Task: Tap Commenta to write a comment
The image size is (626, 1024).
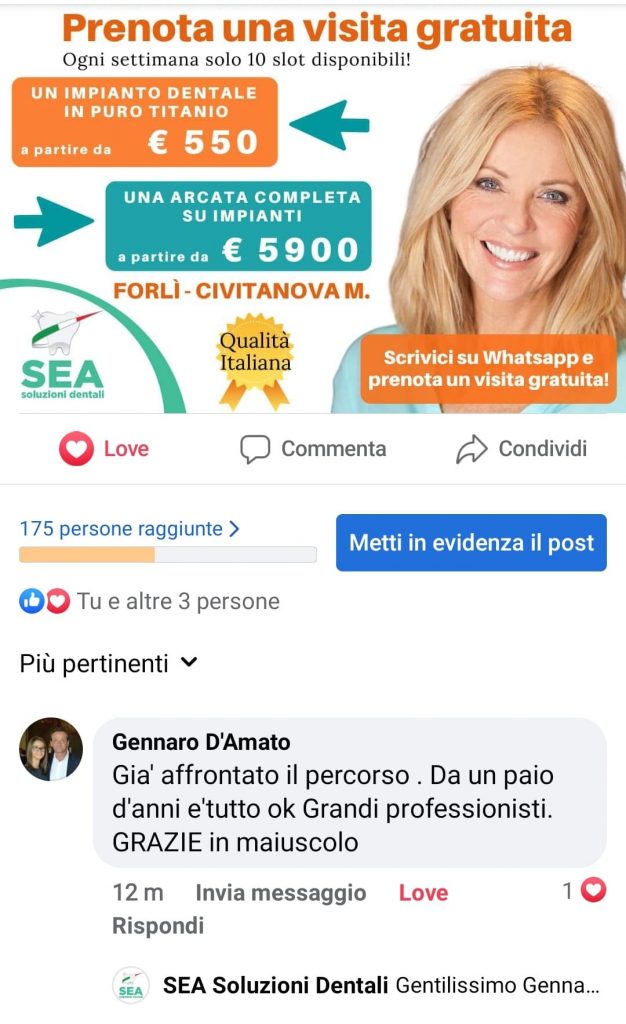Action: tap(313, 449)
